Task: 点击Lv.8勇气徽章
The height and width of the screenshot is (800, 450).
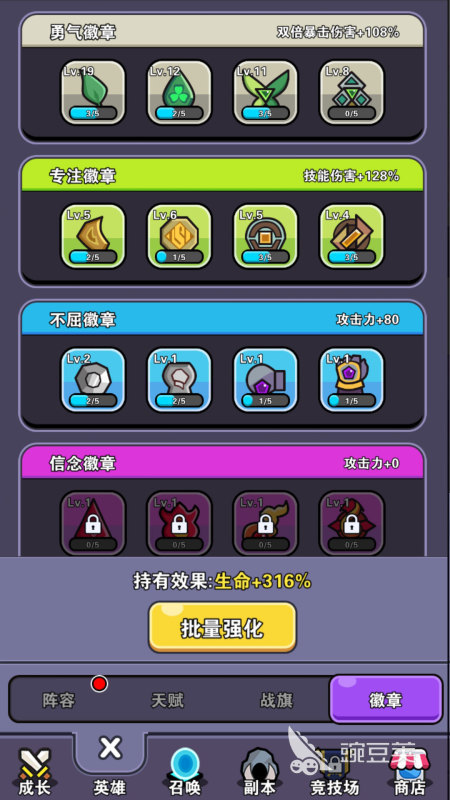Action: coord(352,92)
